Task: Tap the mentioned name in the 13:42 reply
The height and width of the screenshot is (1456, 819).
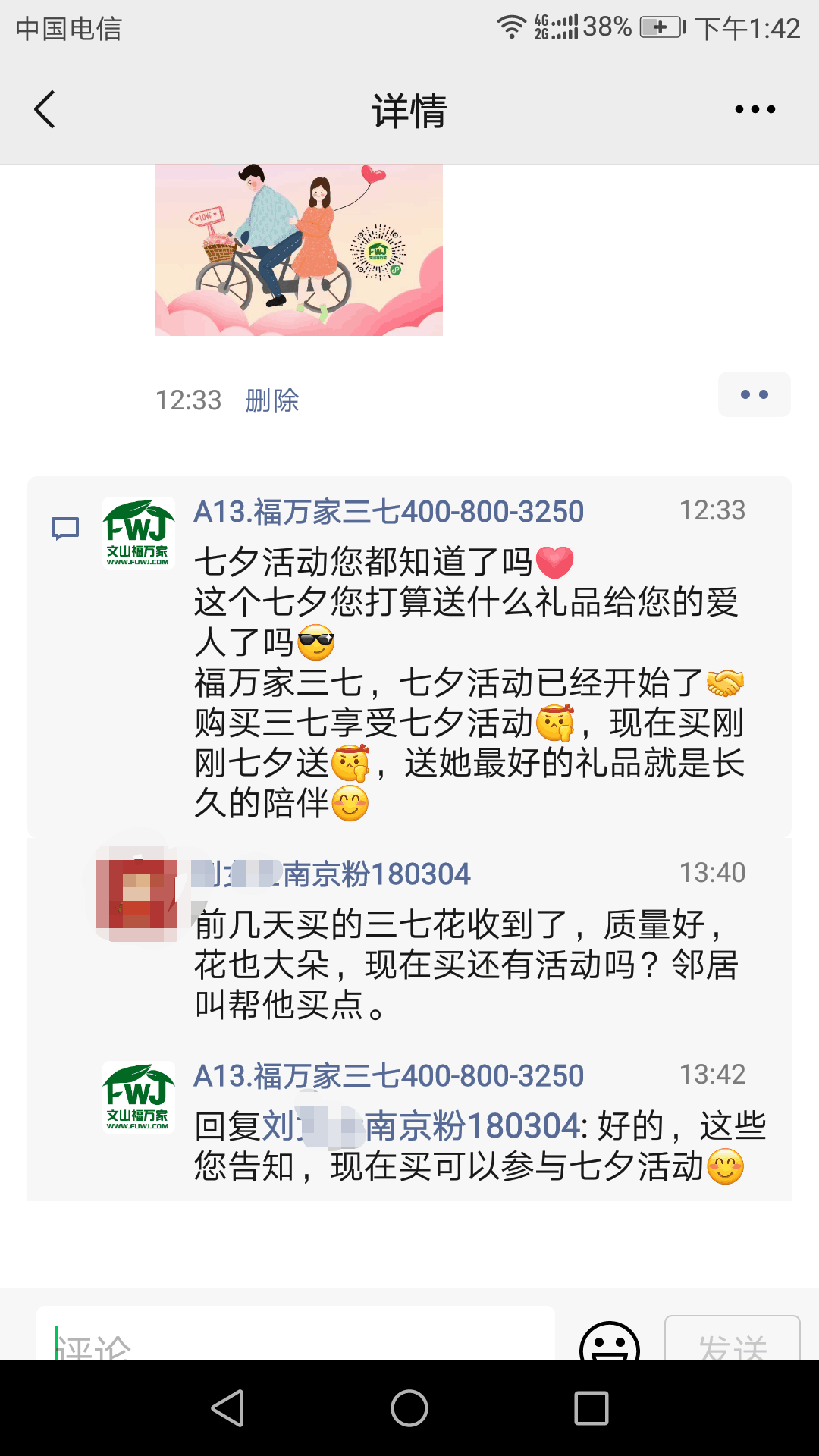Action: [421, 1126]
